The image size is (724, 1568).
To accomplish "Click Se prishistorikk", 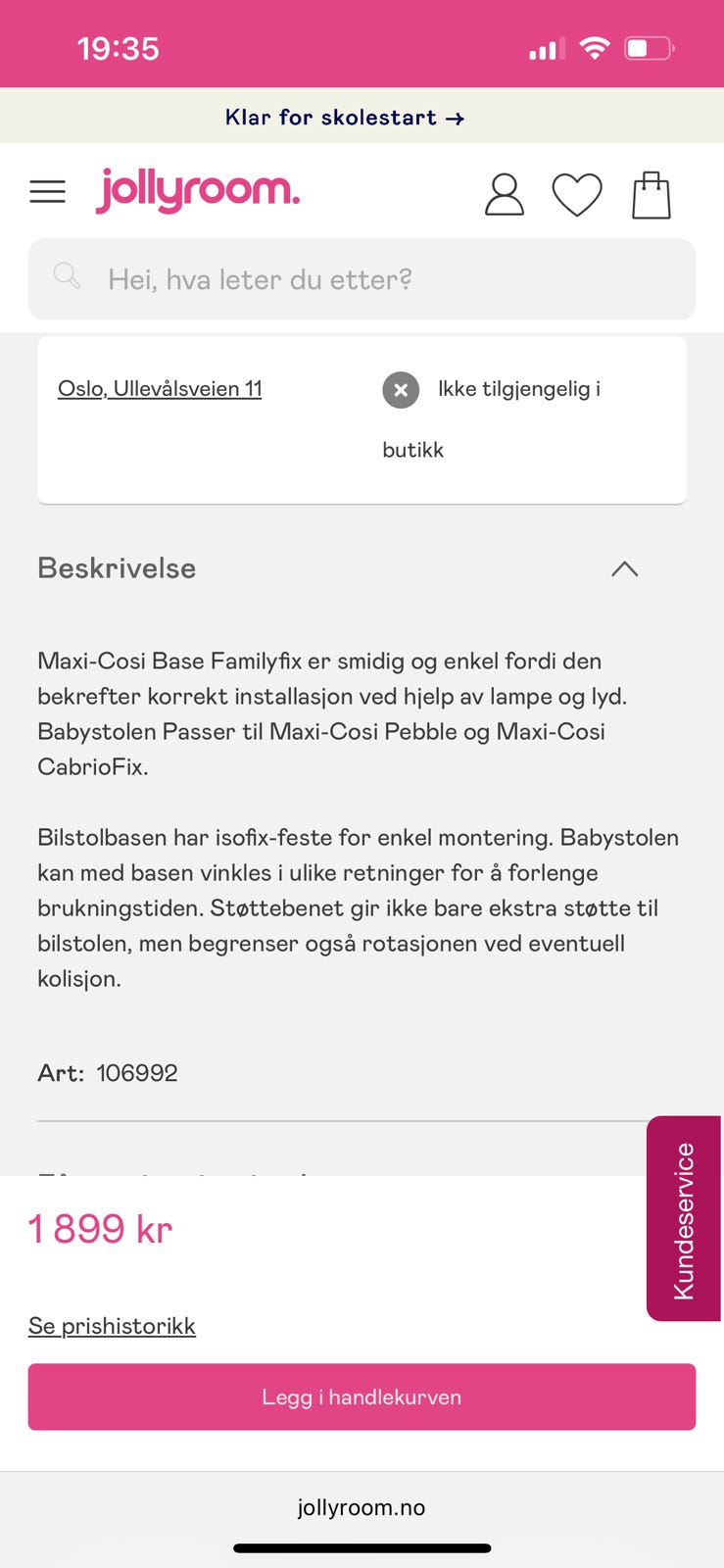I will [x=112, y=1325].
